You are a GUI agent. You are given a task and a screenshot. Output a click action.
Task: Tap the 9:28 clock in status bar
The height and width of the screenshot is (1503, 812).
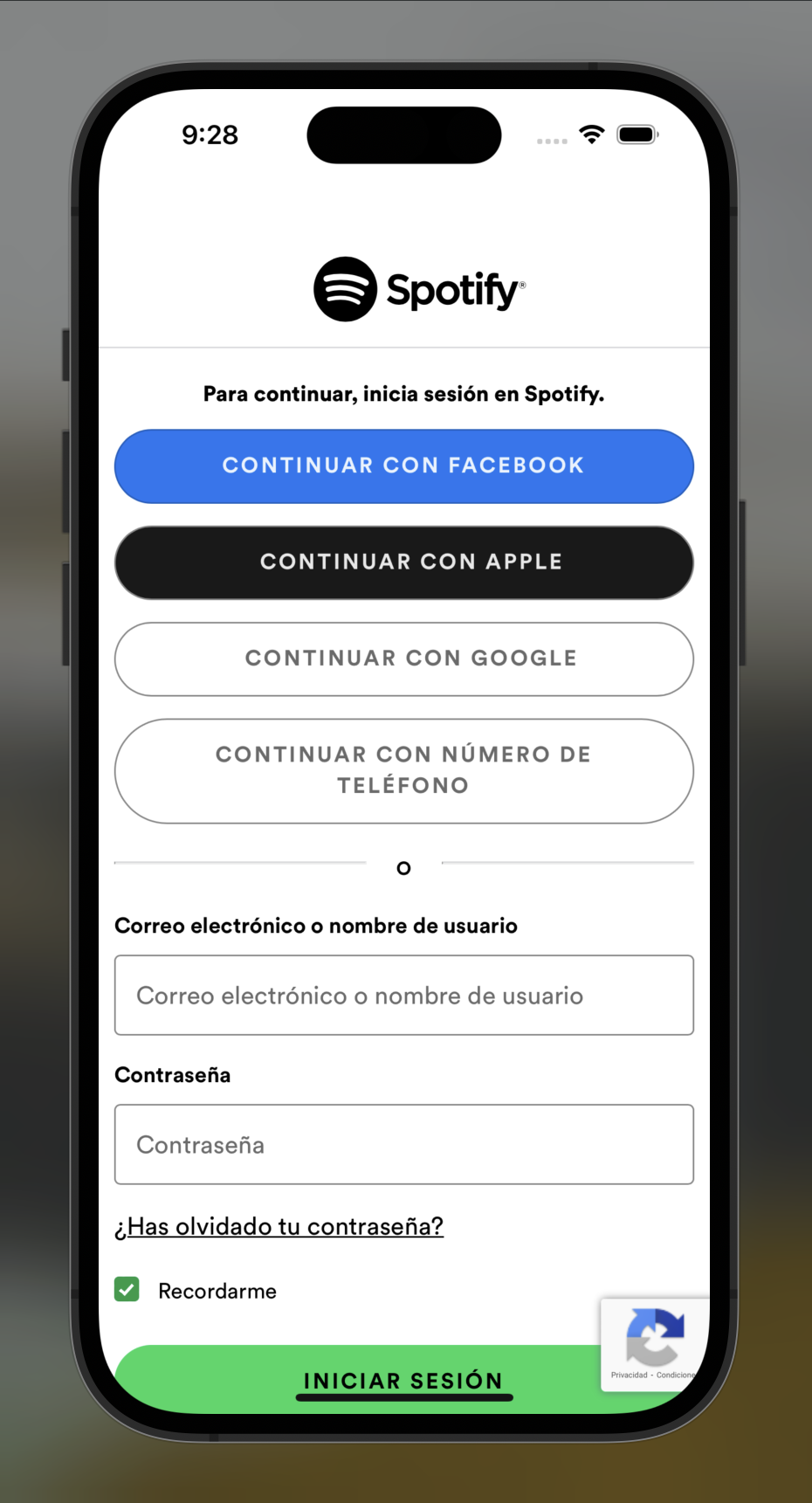point(209,134)
